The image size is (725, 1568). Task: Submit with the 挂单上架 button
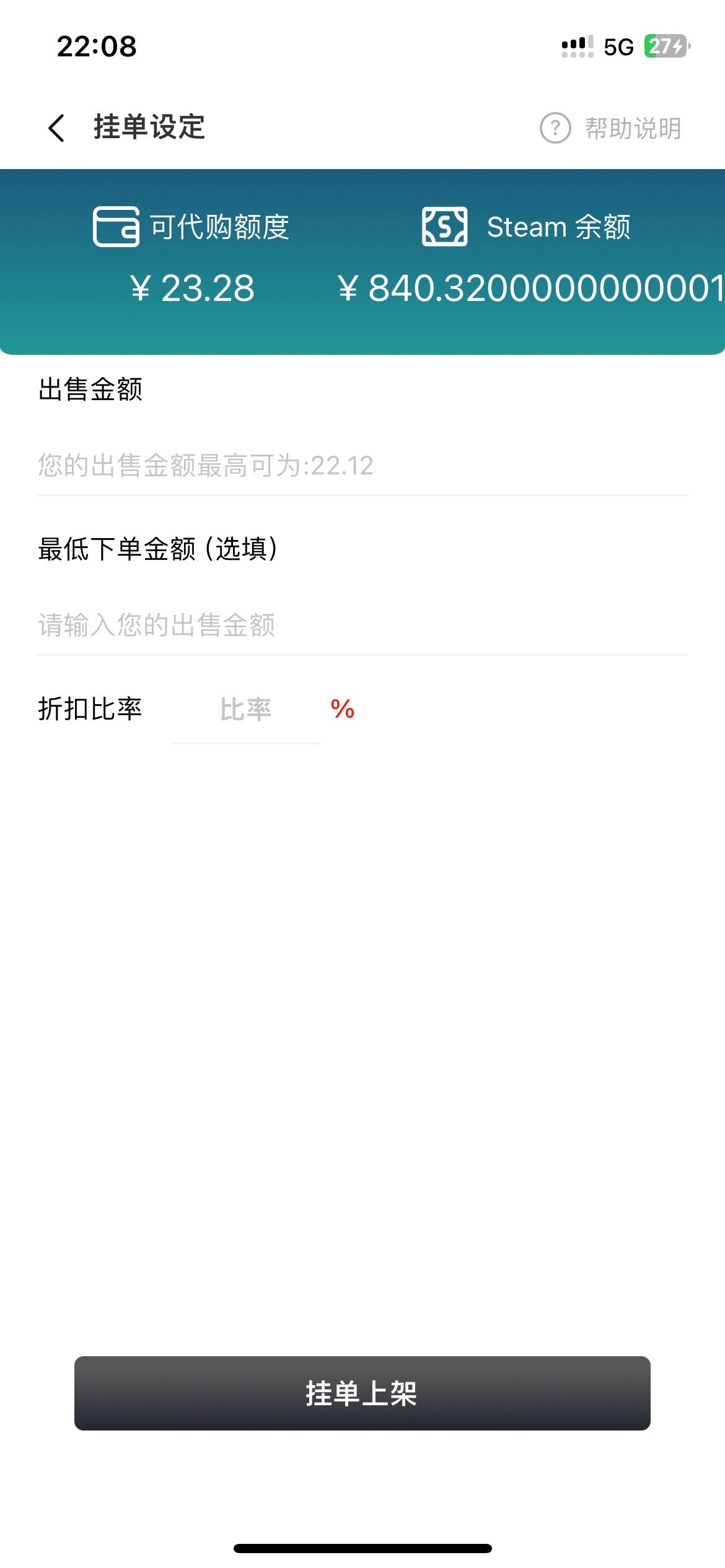click(x=362, y=1393)
